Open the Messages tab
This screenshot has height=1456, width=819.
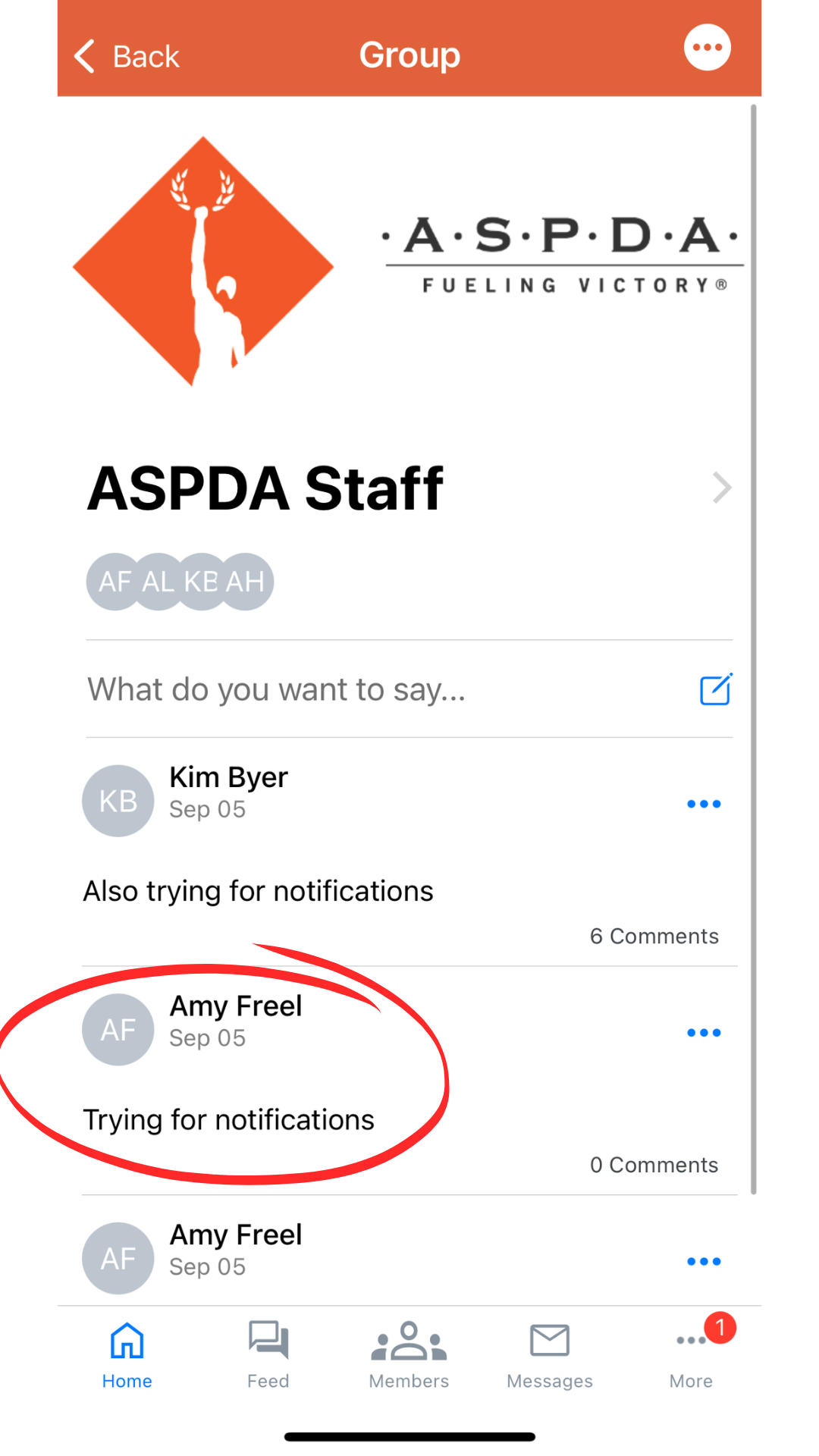point(550,1356)
